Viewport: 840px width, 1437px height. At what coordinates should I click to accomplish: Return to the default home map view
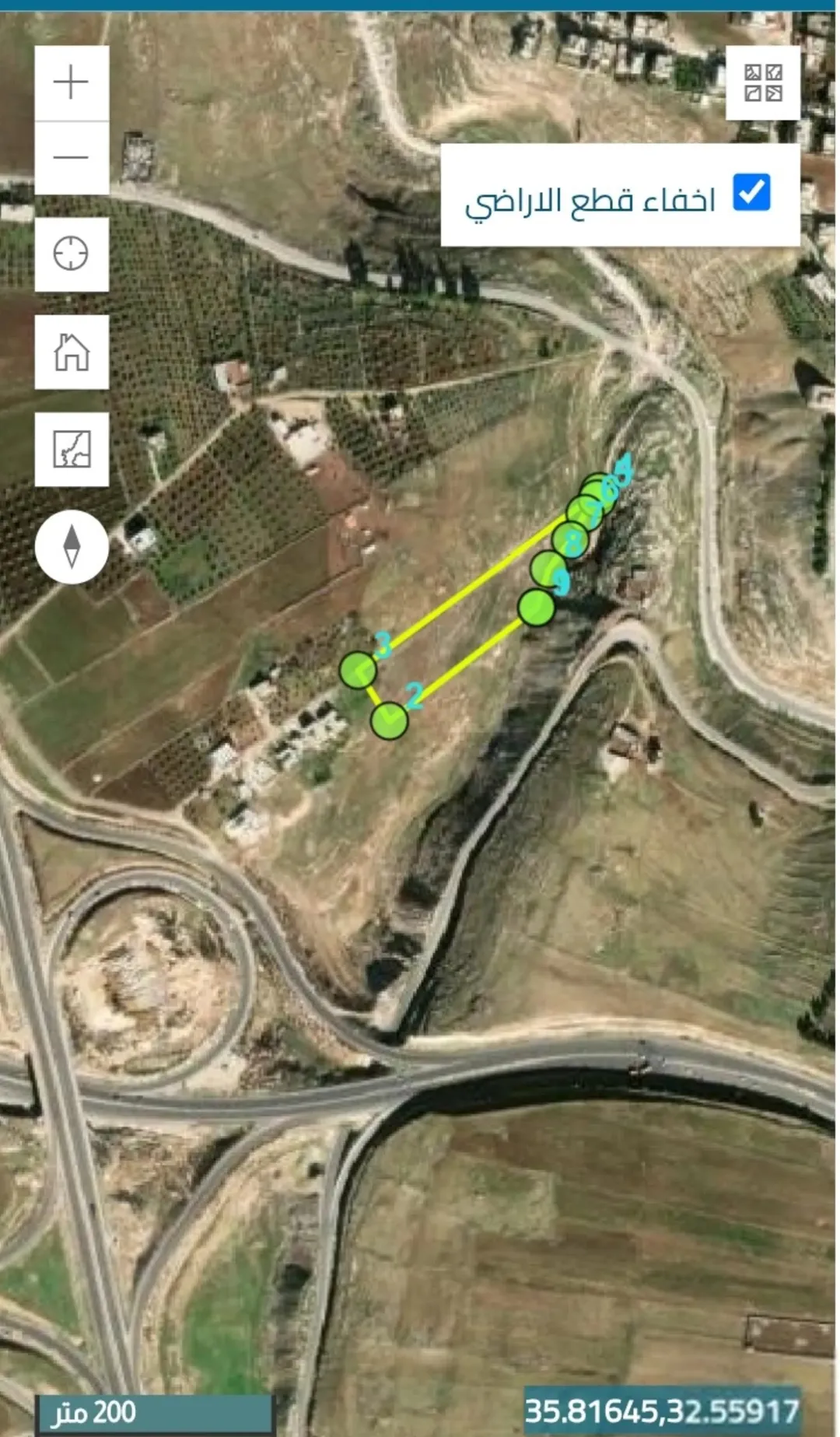point(72,352)
